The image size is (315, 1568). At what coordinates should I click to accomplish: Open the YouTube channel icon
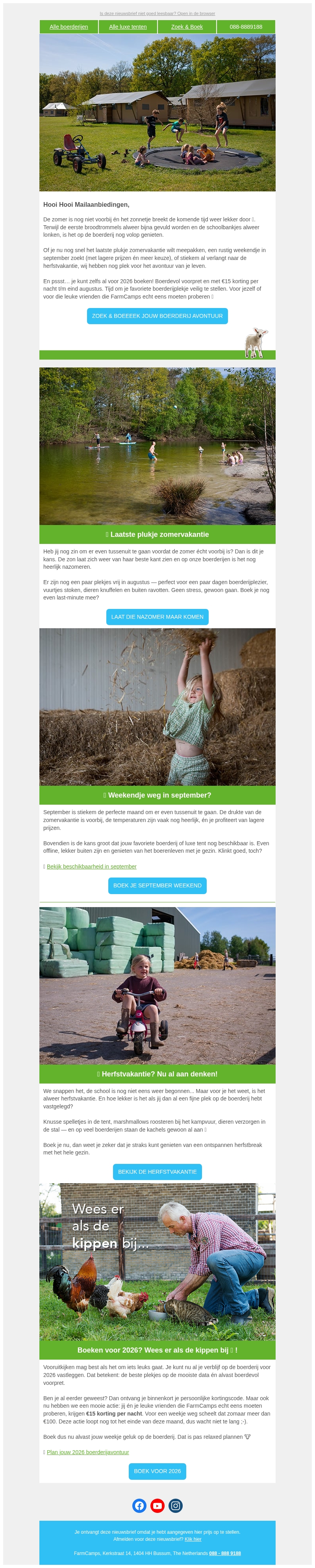[x=157, y=1505]
